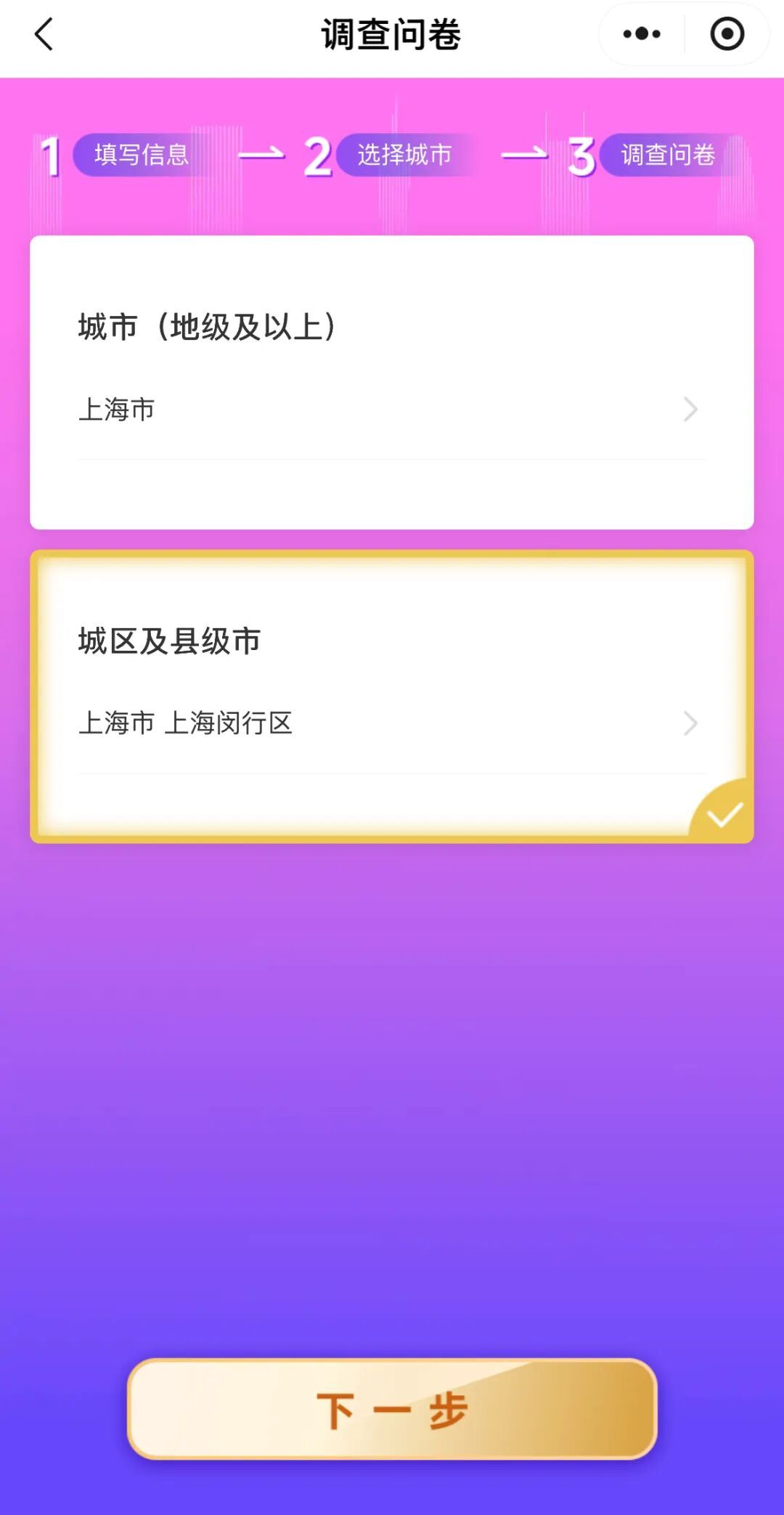The height and width of the screenshot is (1515, 784).
Task: Tap the 下一步 button to continue
Action: pos(392,1409)
